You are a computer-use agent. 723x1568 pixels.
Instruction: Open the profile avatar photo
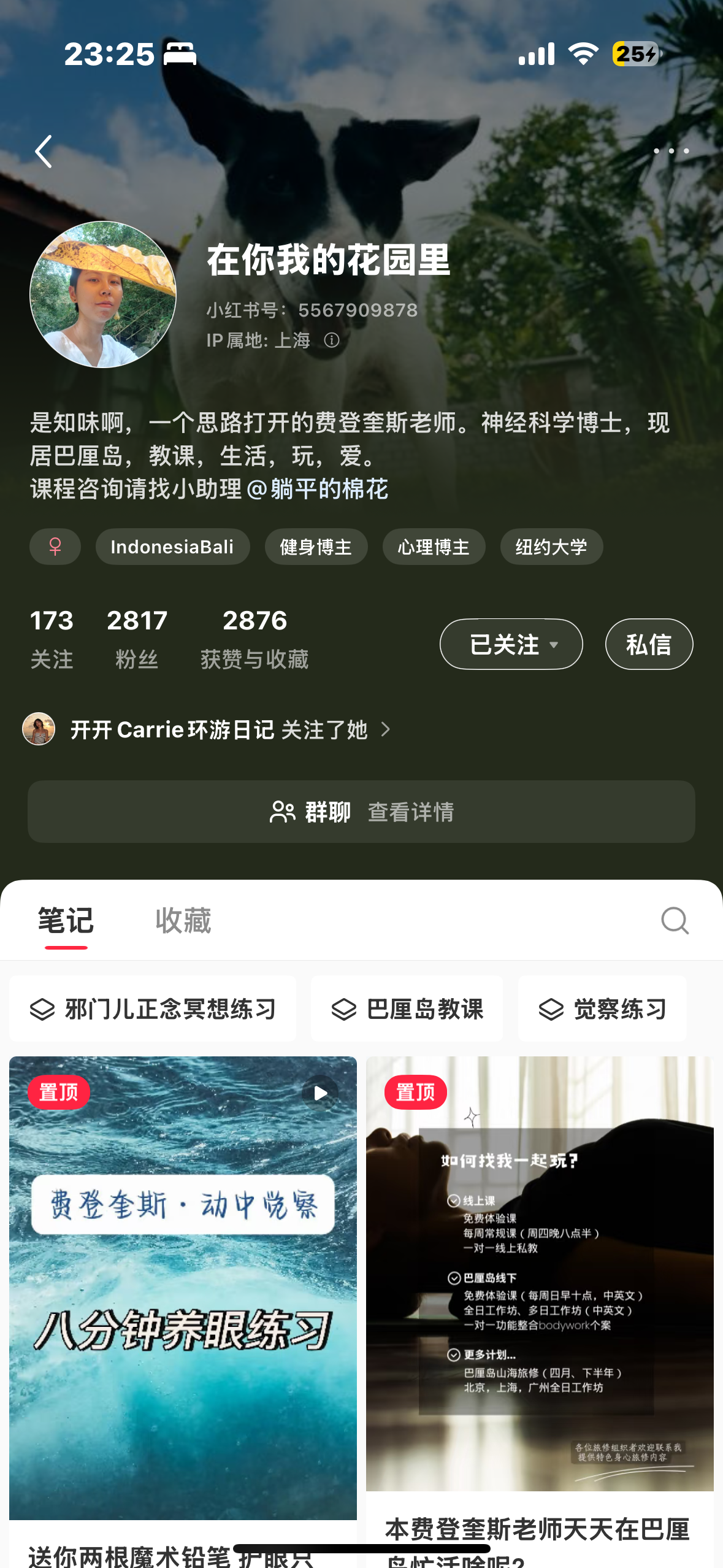103,294
